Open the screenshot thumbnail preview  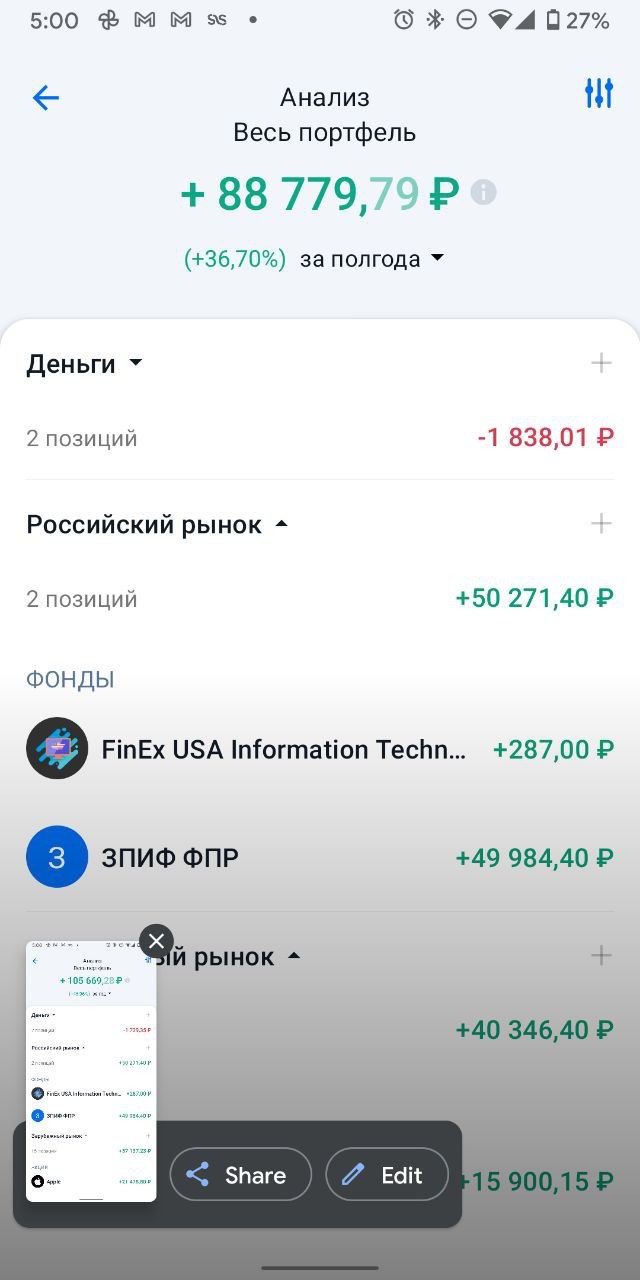91,1072
